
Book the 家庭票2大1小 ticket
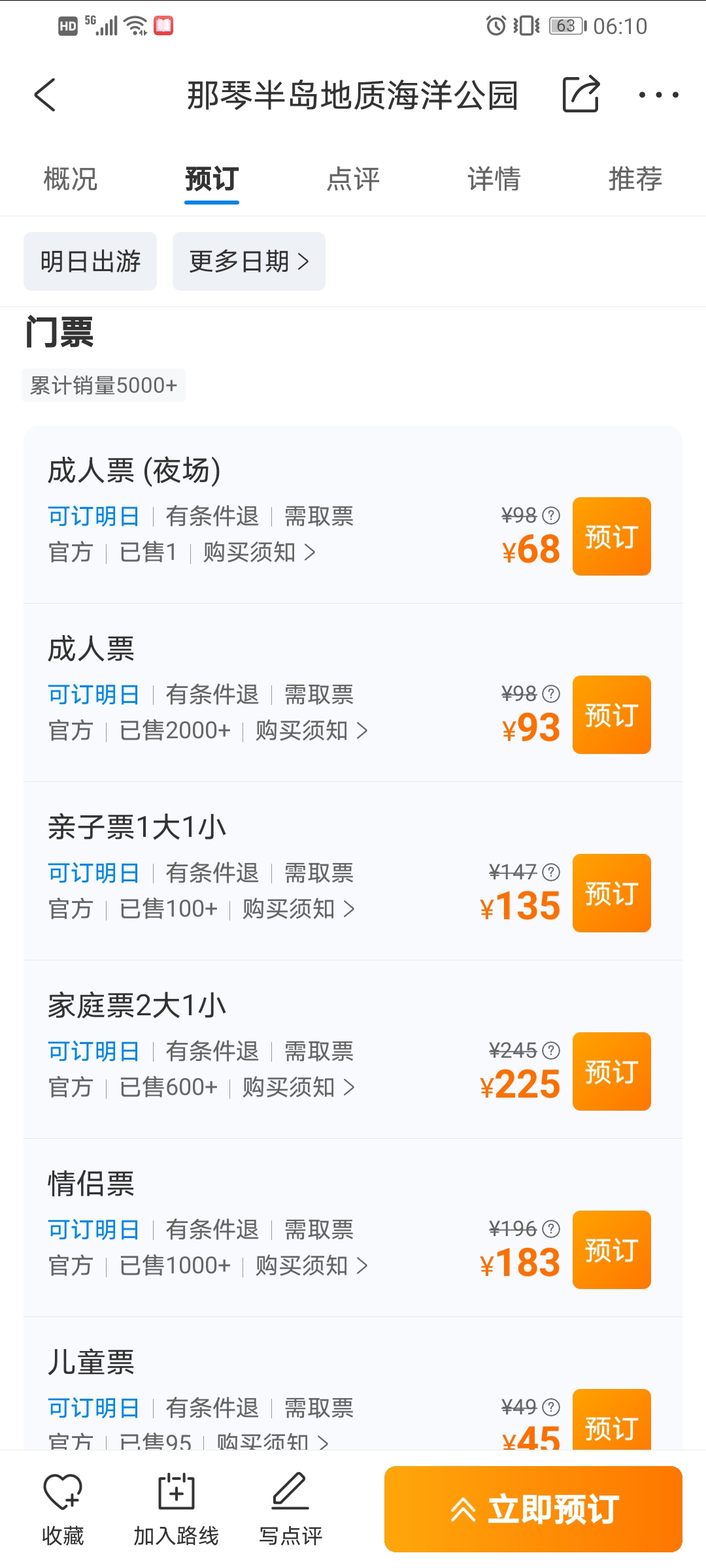[611, 1071]
